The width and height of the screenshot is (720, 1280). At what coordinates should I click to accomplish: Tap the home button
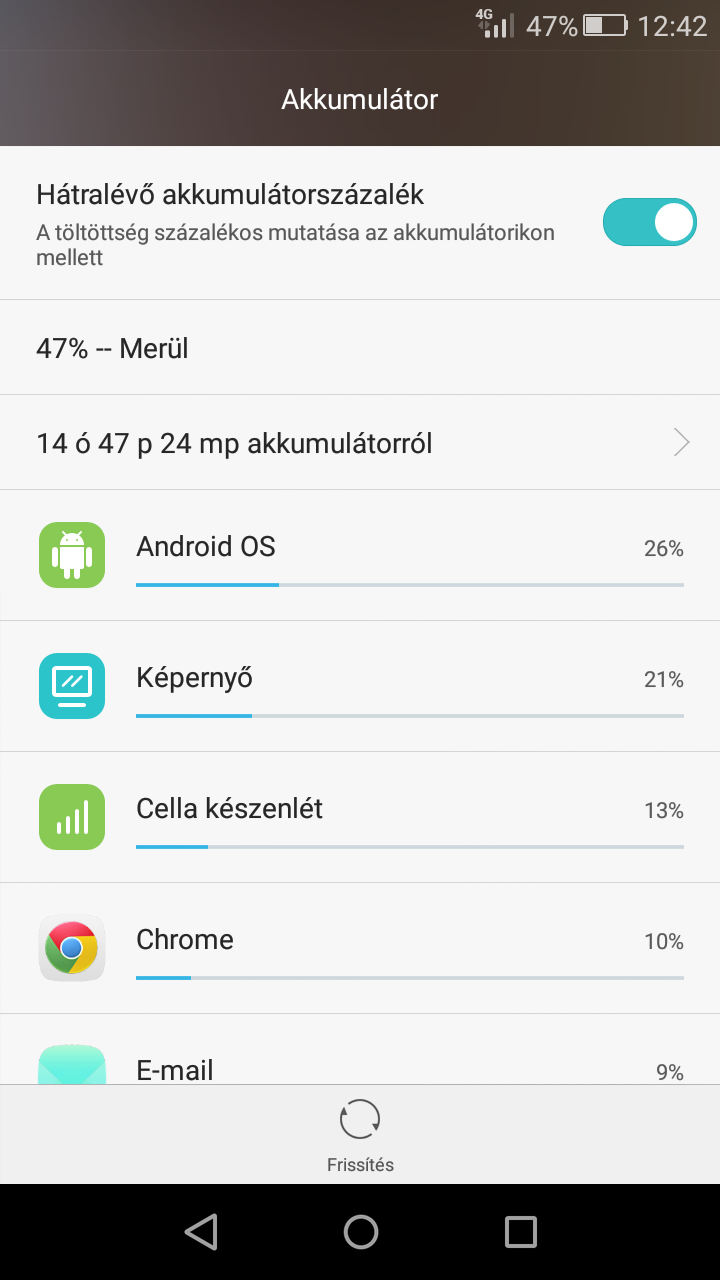coord(360,1232)
